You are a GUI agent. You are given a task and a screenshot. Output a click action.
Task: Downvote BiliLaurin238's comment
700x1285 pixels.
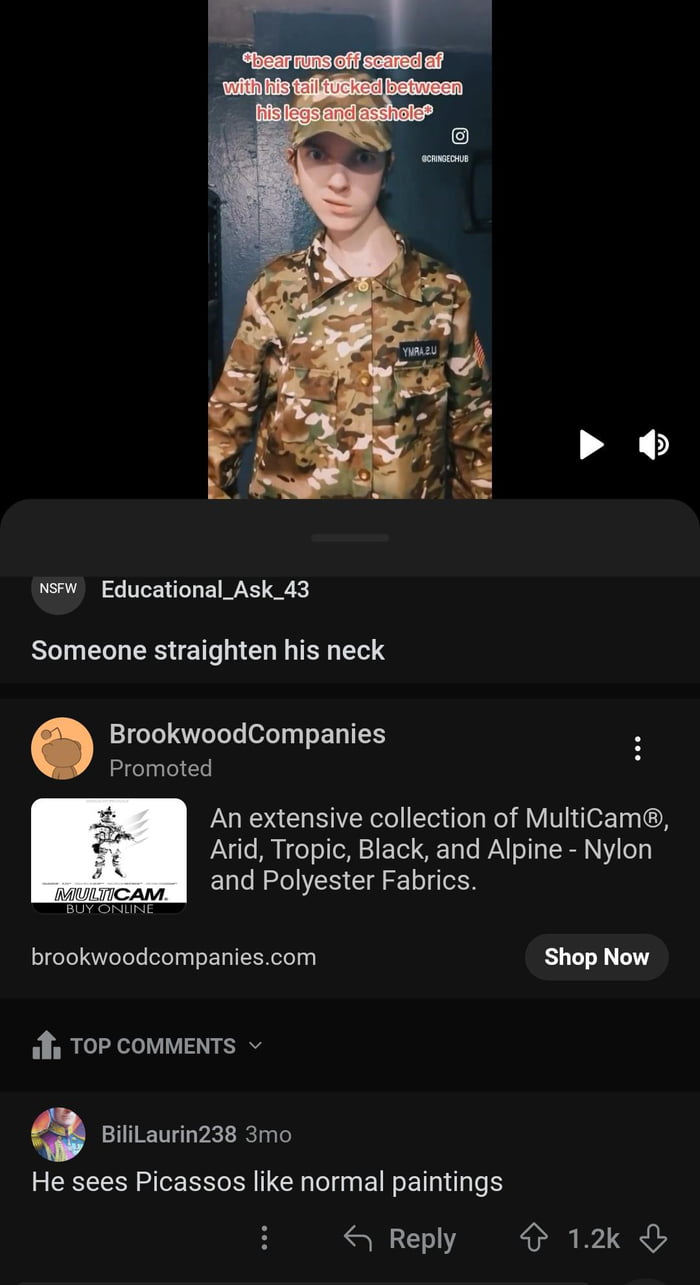[653, 1239]
